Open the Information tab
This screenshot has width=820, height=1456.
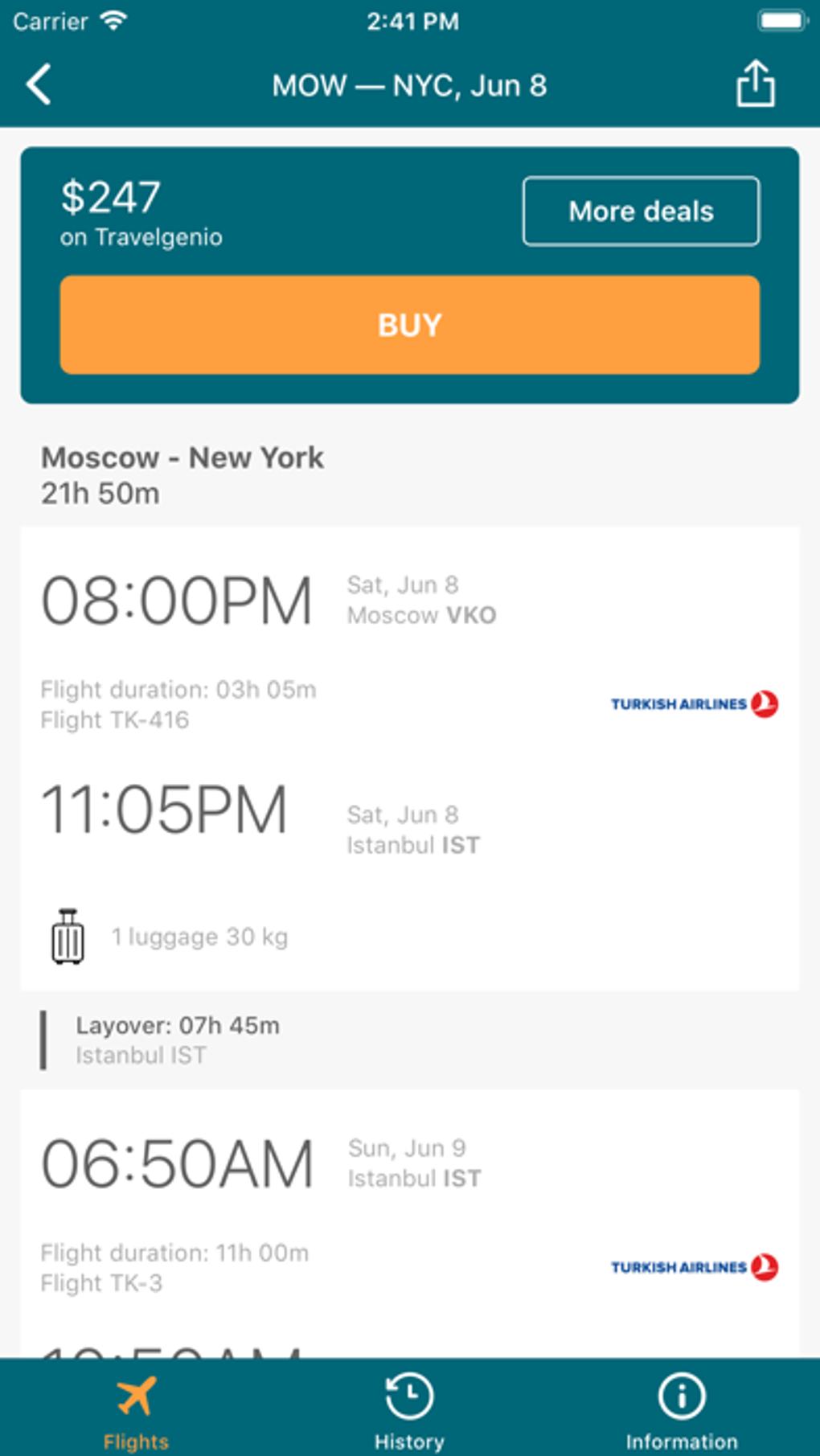pyautogui.click(x=682, y=1410)
